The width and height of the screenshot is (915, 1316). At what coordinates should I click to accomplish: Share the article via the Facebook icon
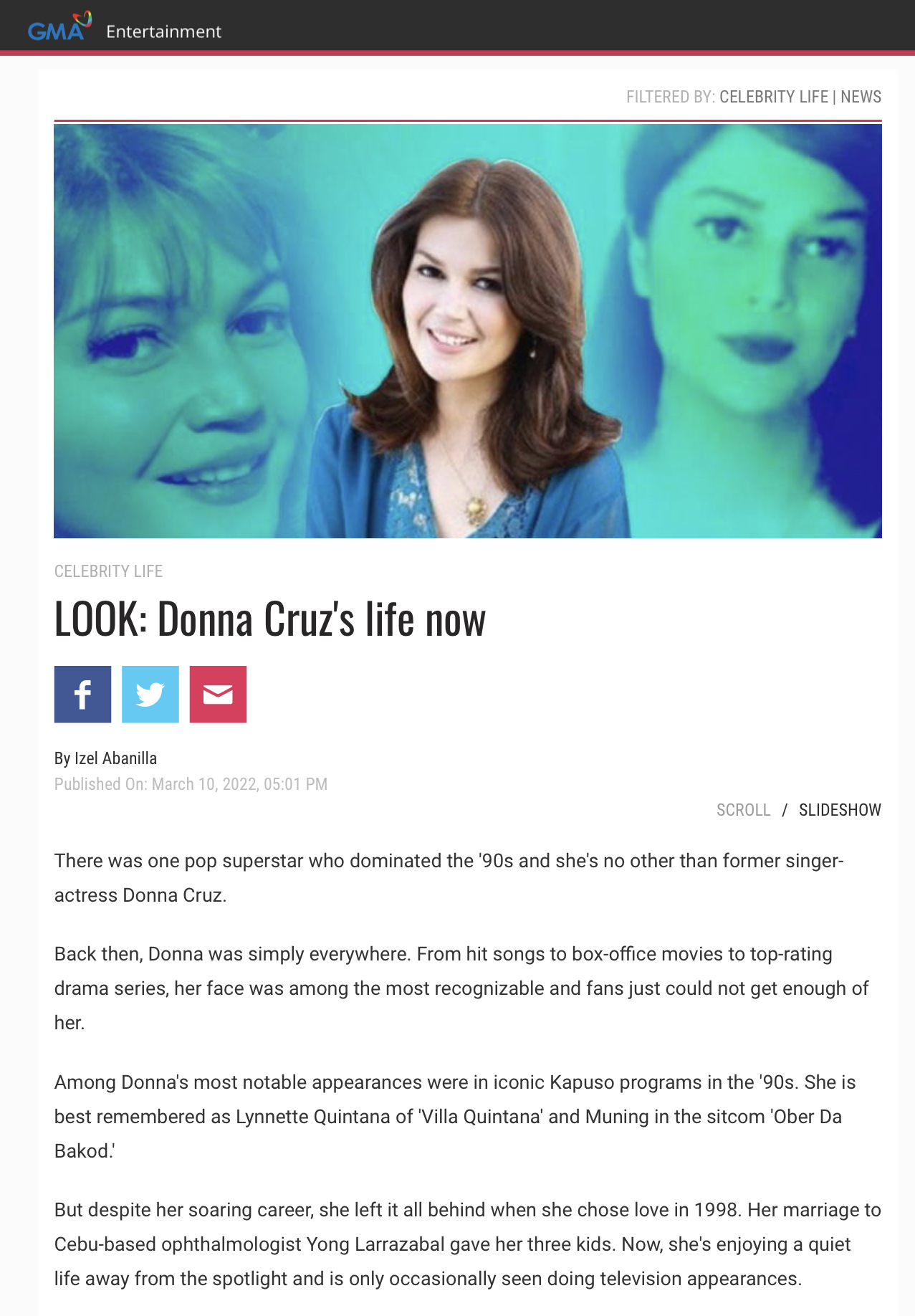tap(82, 692)
